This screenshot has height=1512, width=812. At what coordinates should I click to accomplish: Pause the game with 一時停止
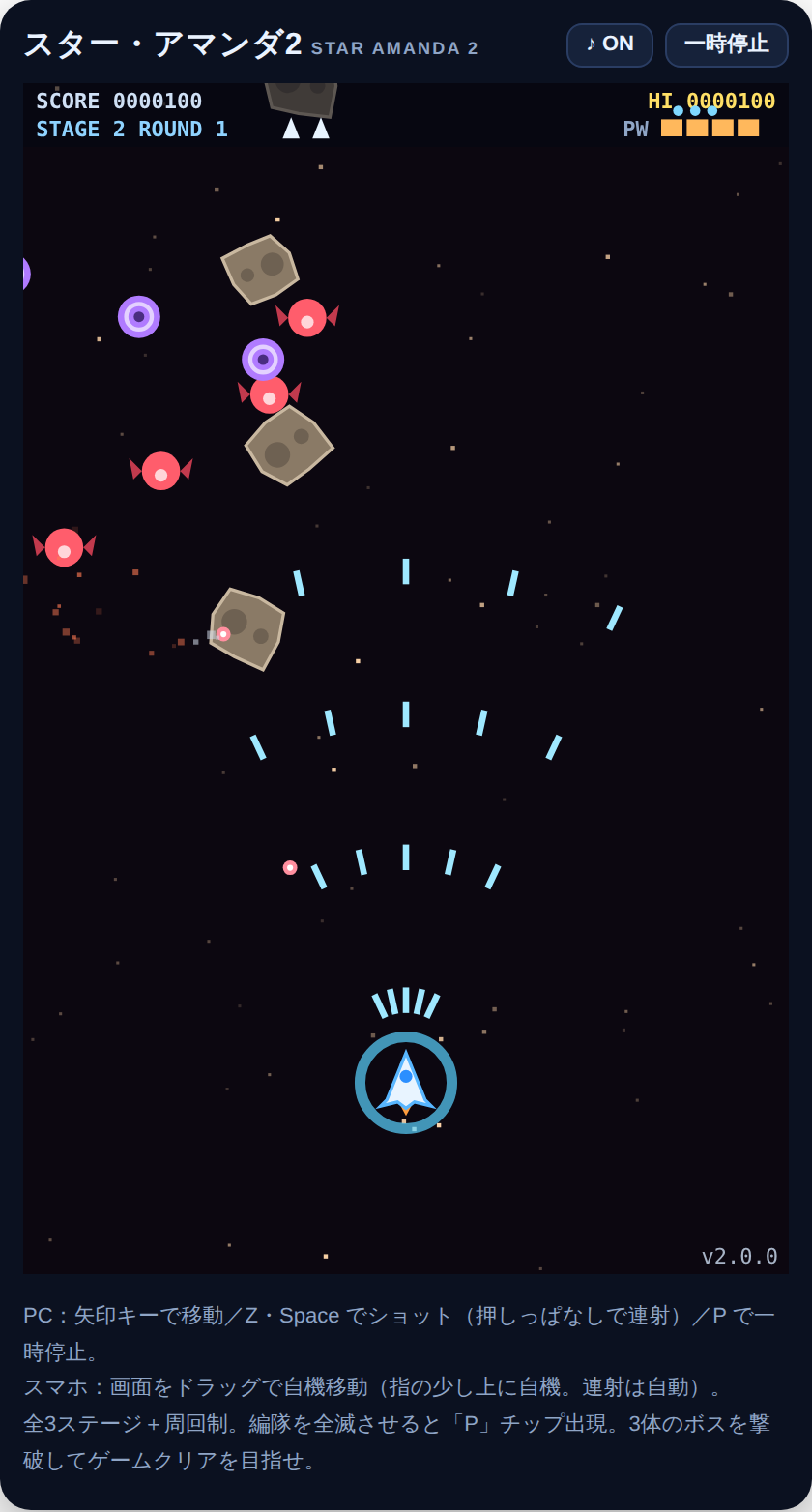click(x=727, y=44)
